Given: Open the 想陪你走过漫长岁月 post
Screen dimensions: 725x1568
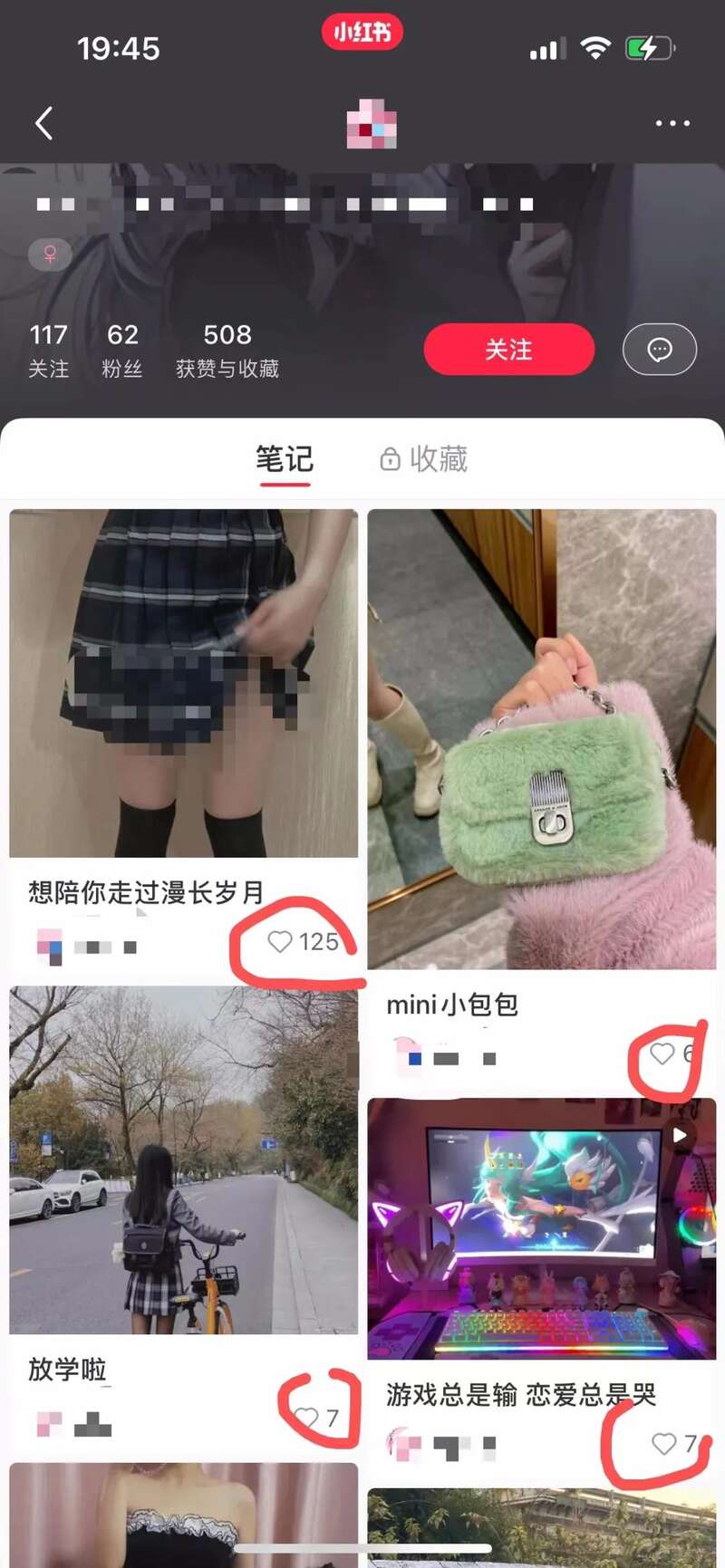Looking at the screenshot, I should pyautogui.click(x=183, y=683).
